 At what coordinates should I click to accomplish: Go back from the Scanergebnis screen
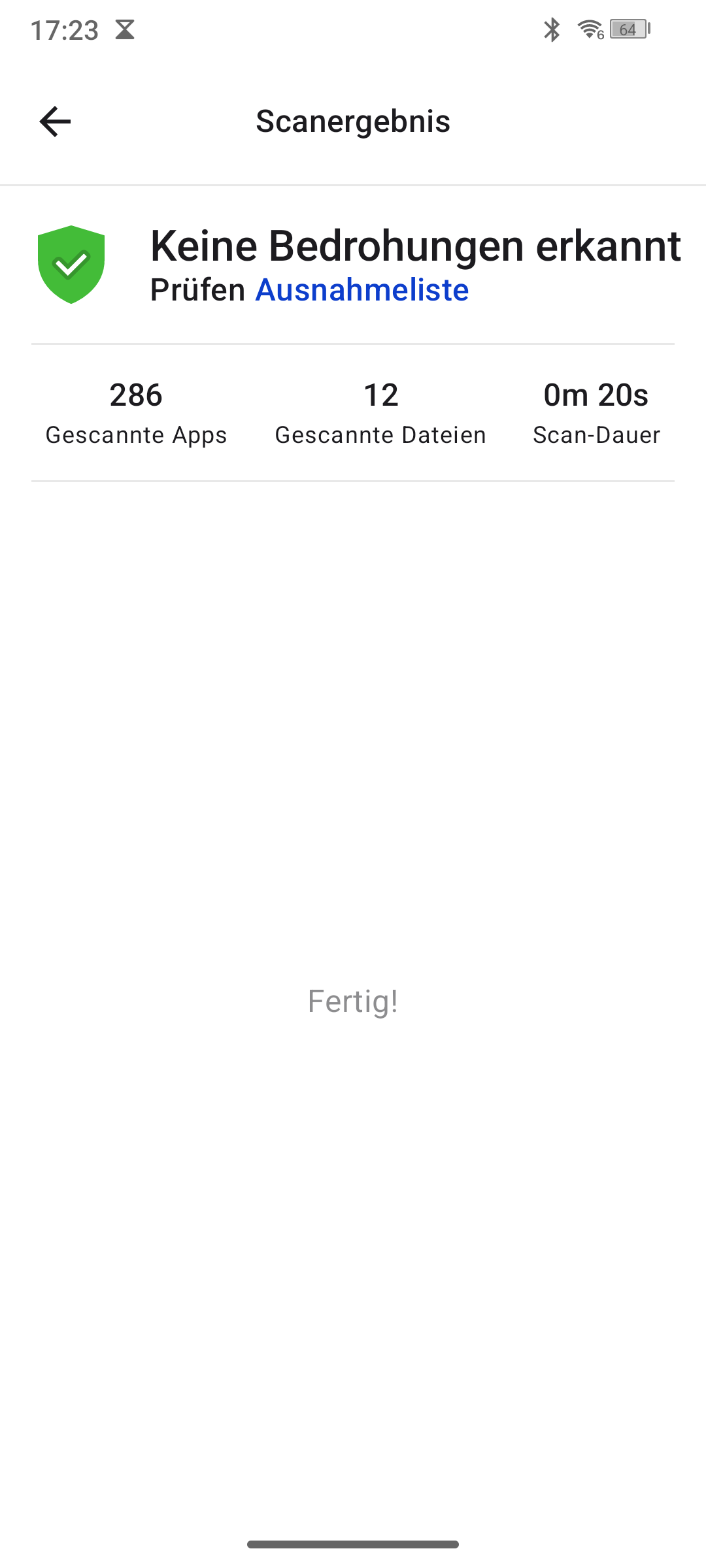click(55, 122)
